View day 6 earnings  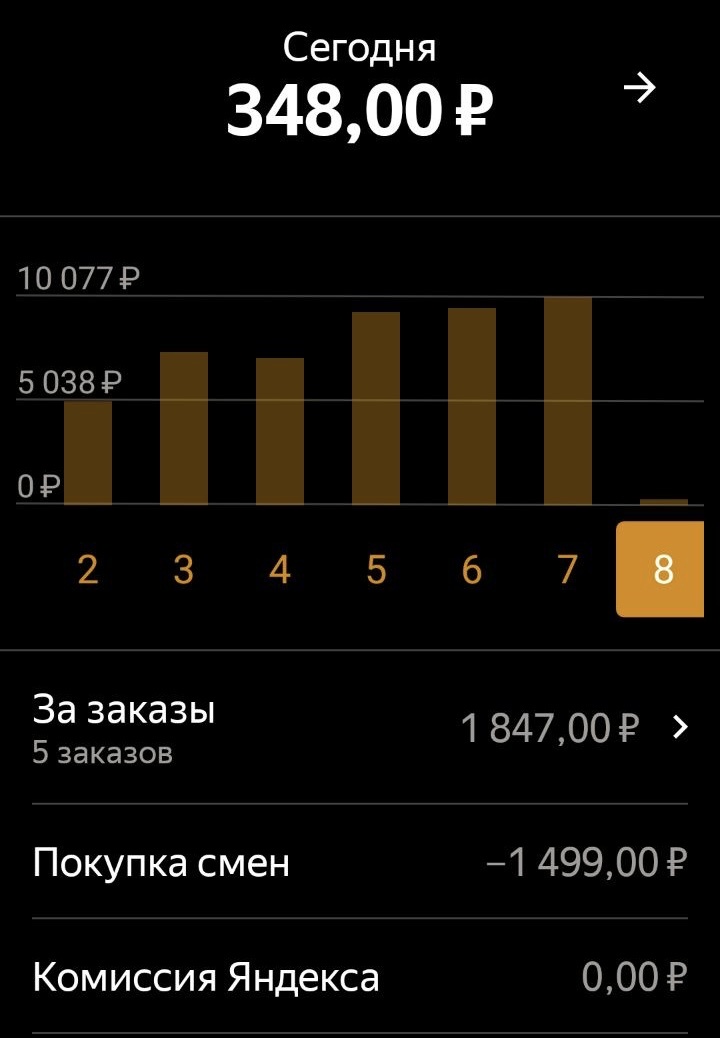pos(472,569)
